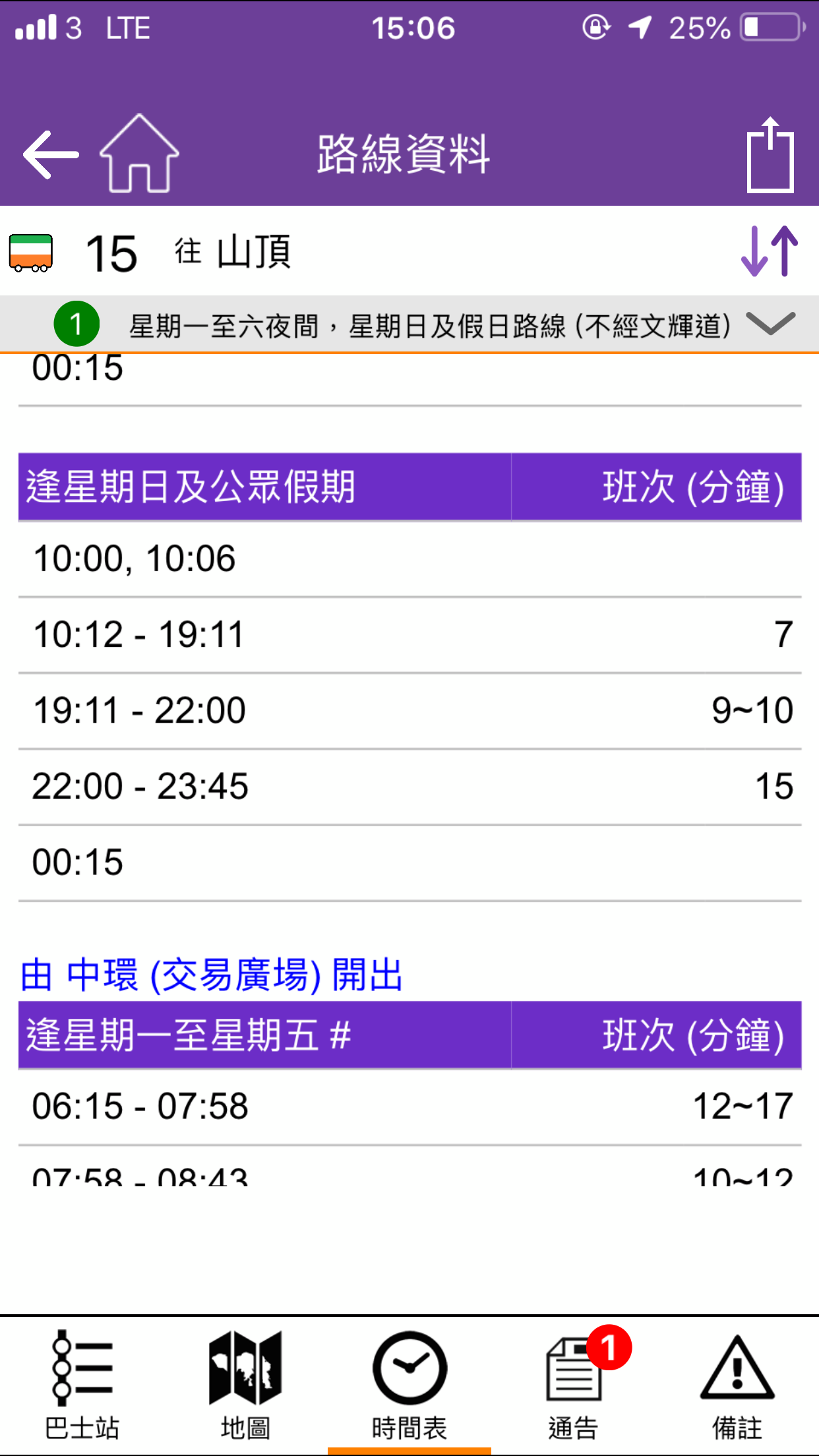Return to the home screen icon

coord(139,153)
